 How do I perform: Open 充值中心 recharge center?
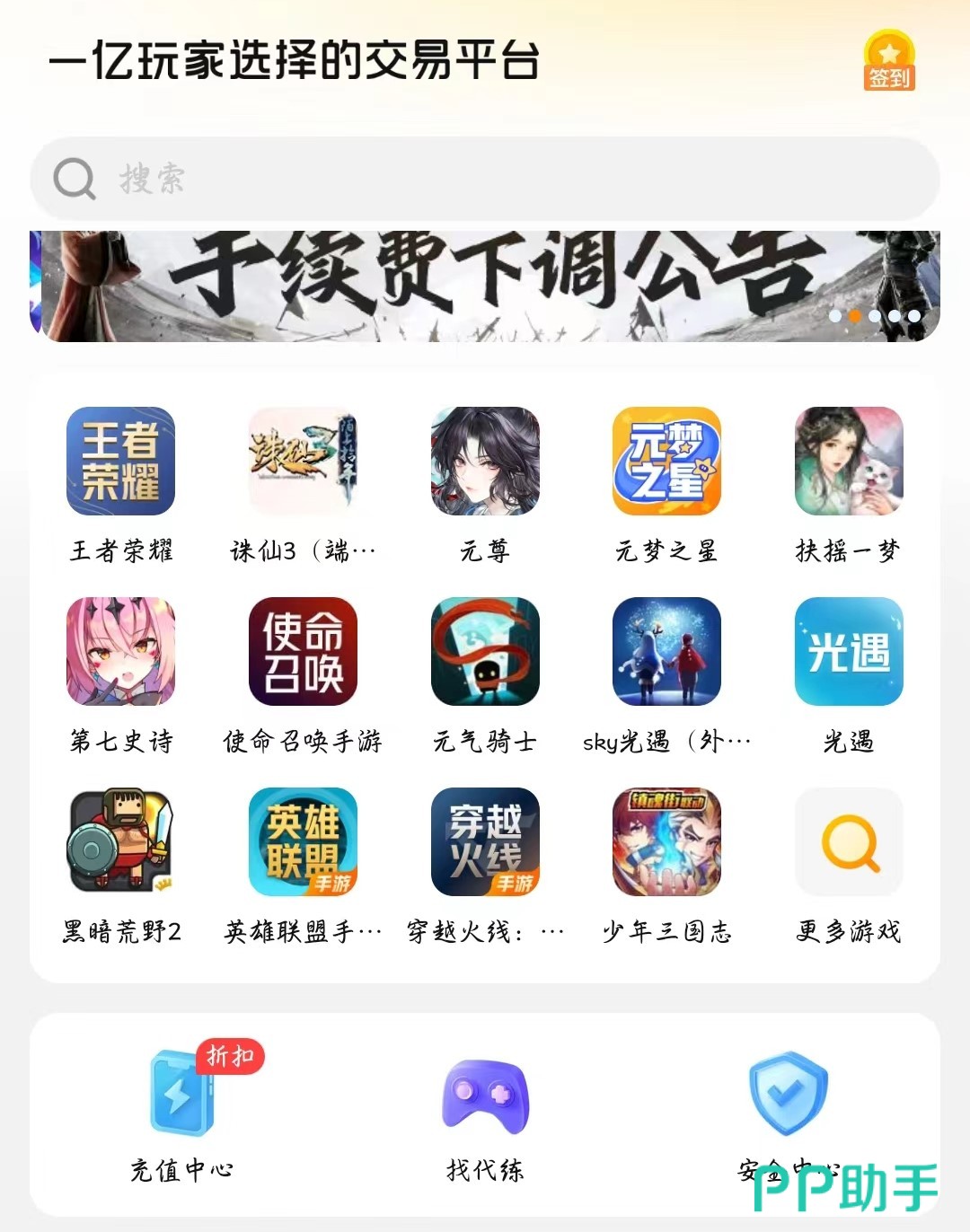[182, 1113]
